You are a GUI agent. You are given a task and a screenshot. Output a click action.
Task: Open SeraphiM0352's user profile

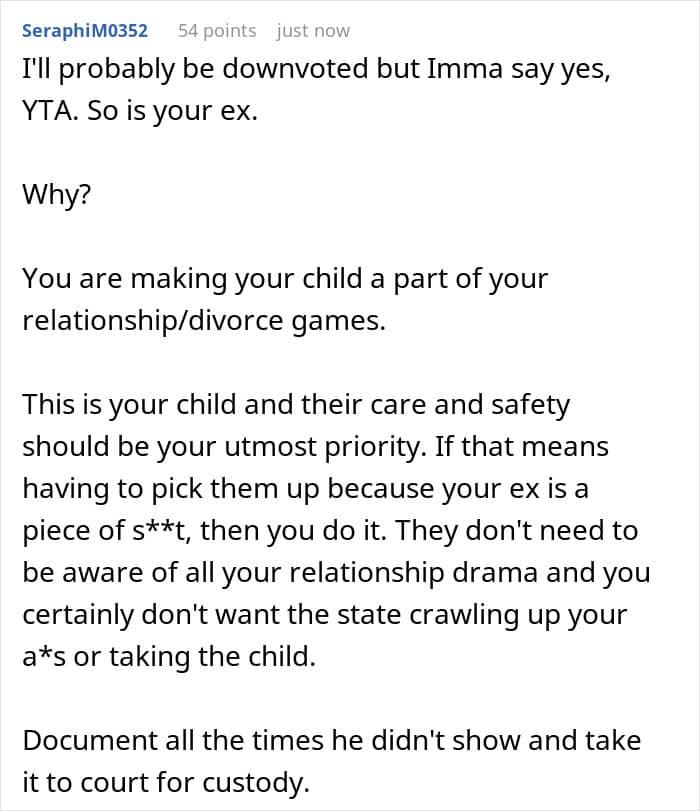(85, 31)
